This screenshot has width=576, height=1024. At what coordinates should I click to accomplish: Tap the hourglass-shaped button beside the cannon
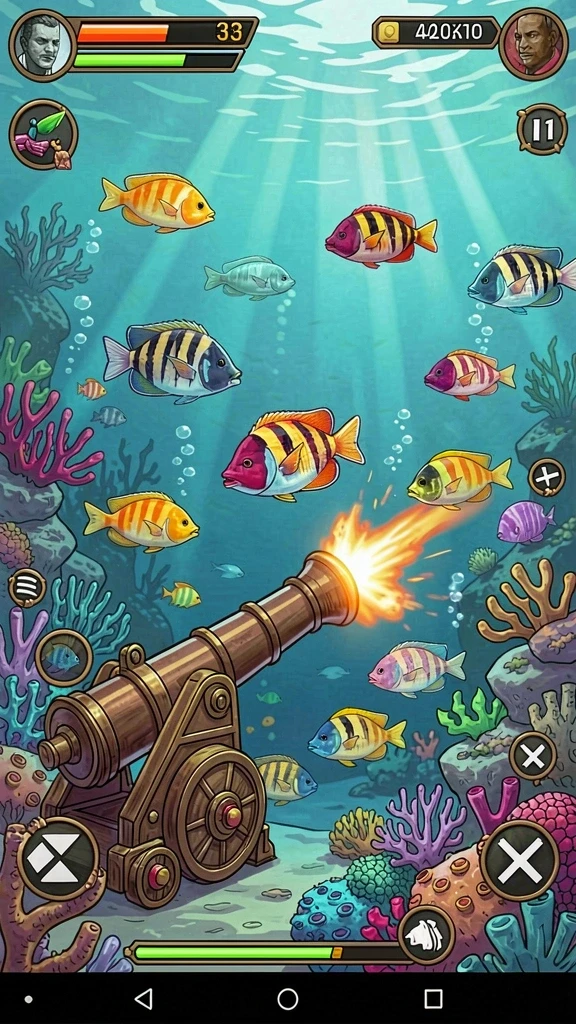(x=58, y=858)
